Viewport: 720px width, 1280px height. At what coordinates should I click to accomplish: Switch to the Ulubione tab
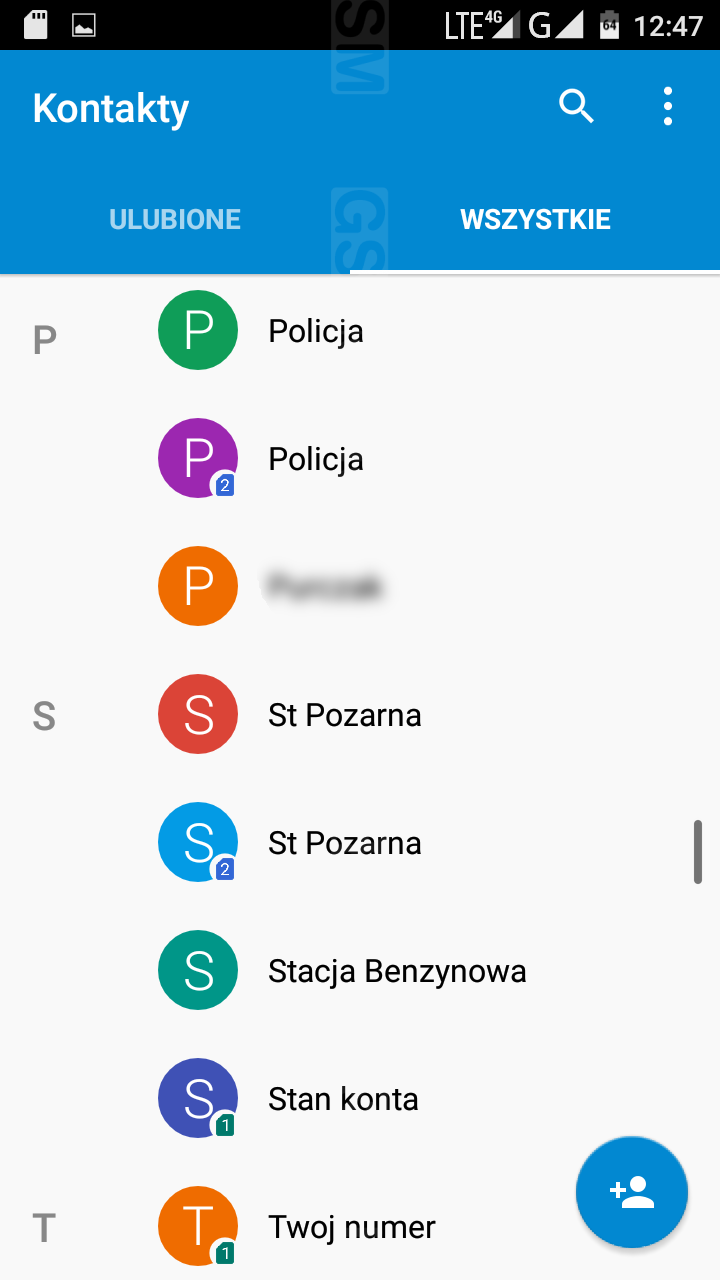(175, 220)
